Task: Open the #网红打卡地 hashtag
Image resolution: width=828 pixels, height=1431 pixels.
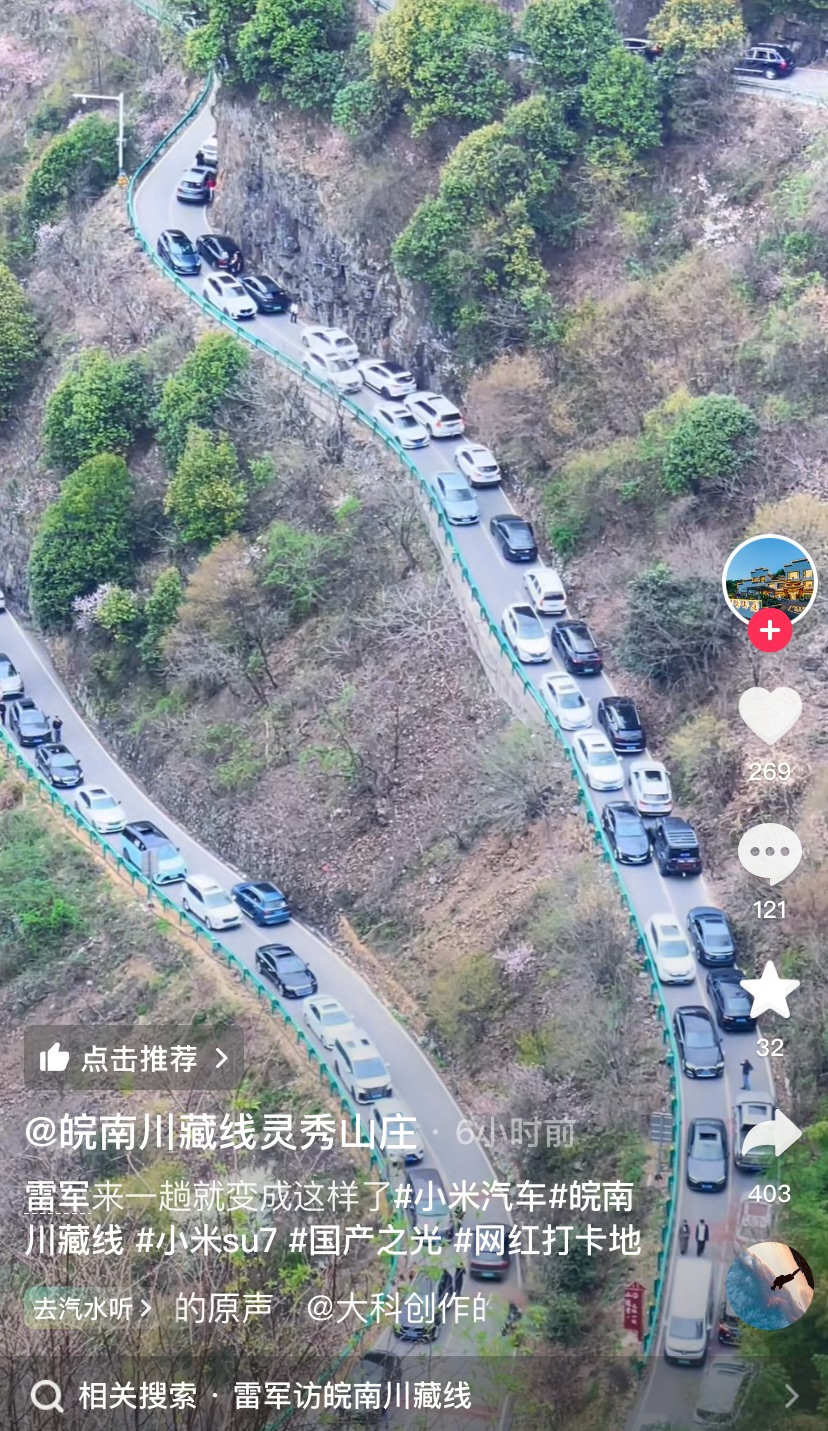Action: [x=547, y=1241]
